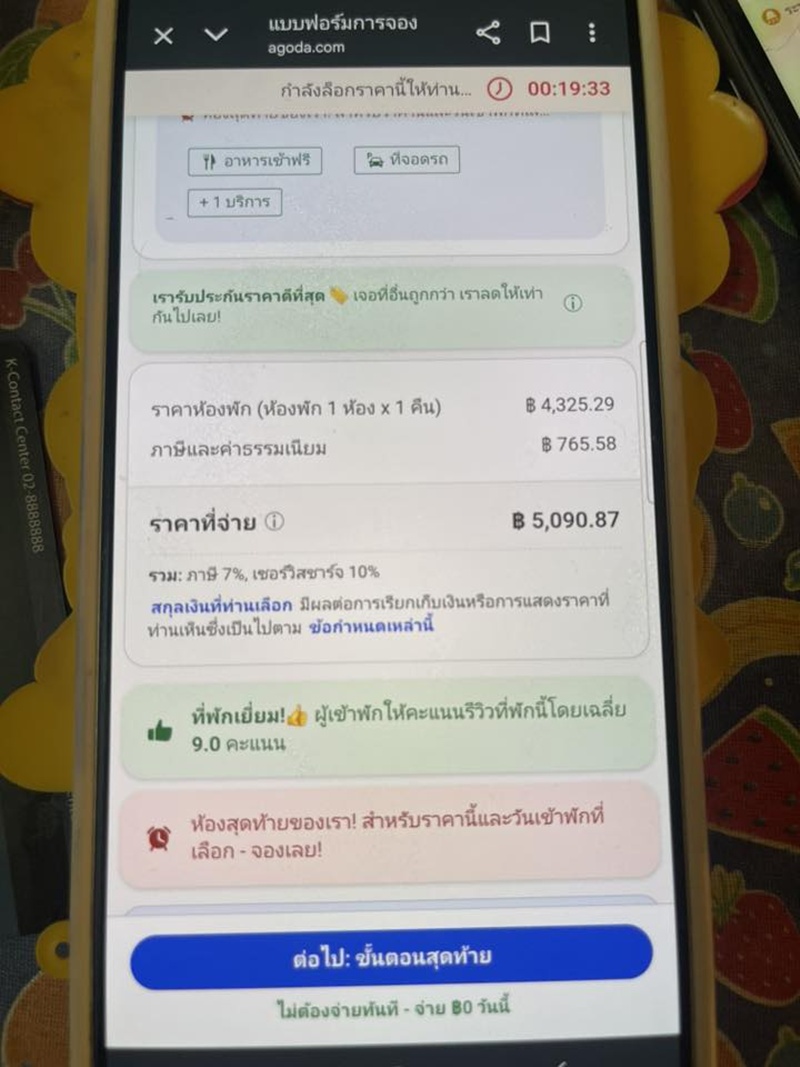Expand the +1 บริการ services chip
800x1067 pixels.
pyautogui.click(x=235, y=202)
